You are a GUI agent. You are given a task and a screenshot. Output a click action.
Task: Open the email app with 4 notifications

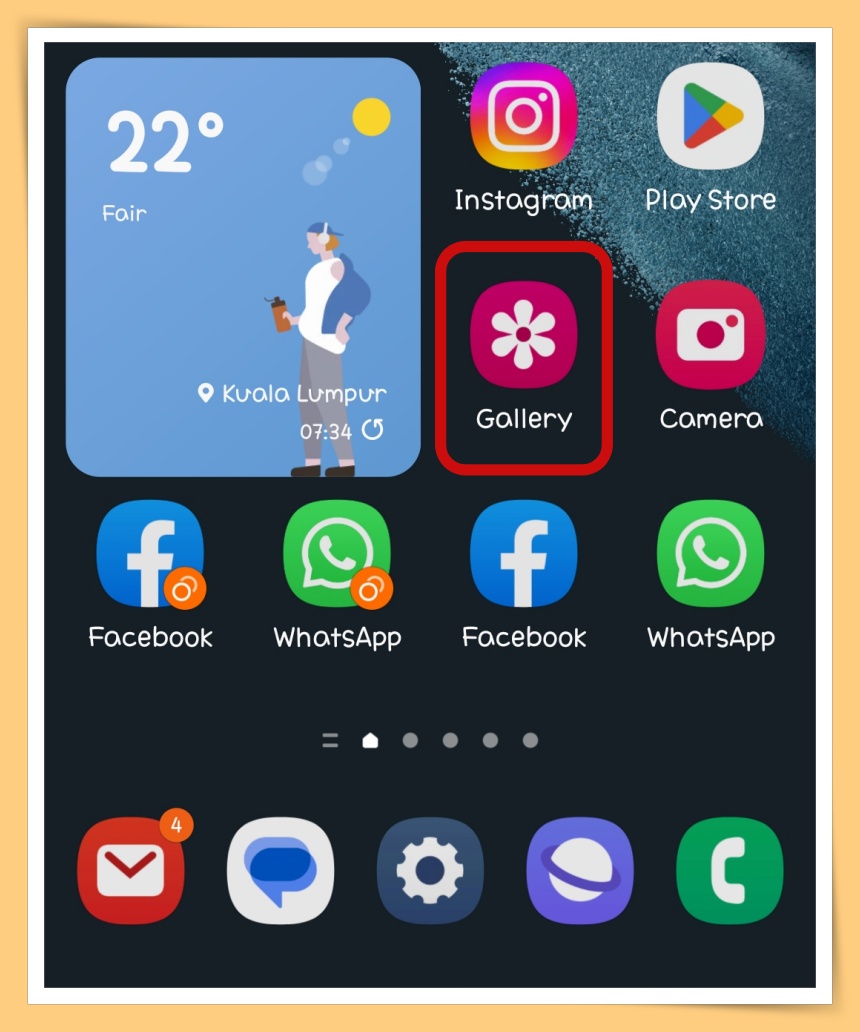pyautogui.click(x=131, y=870)
